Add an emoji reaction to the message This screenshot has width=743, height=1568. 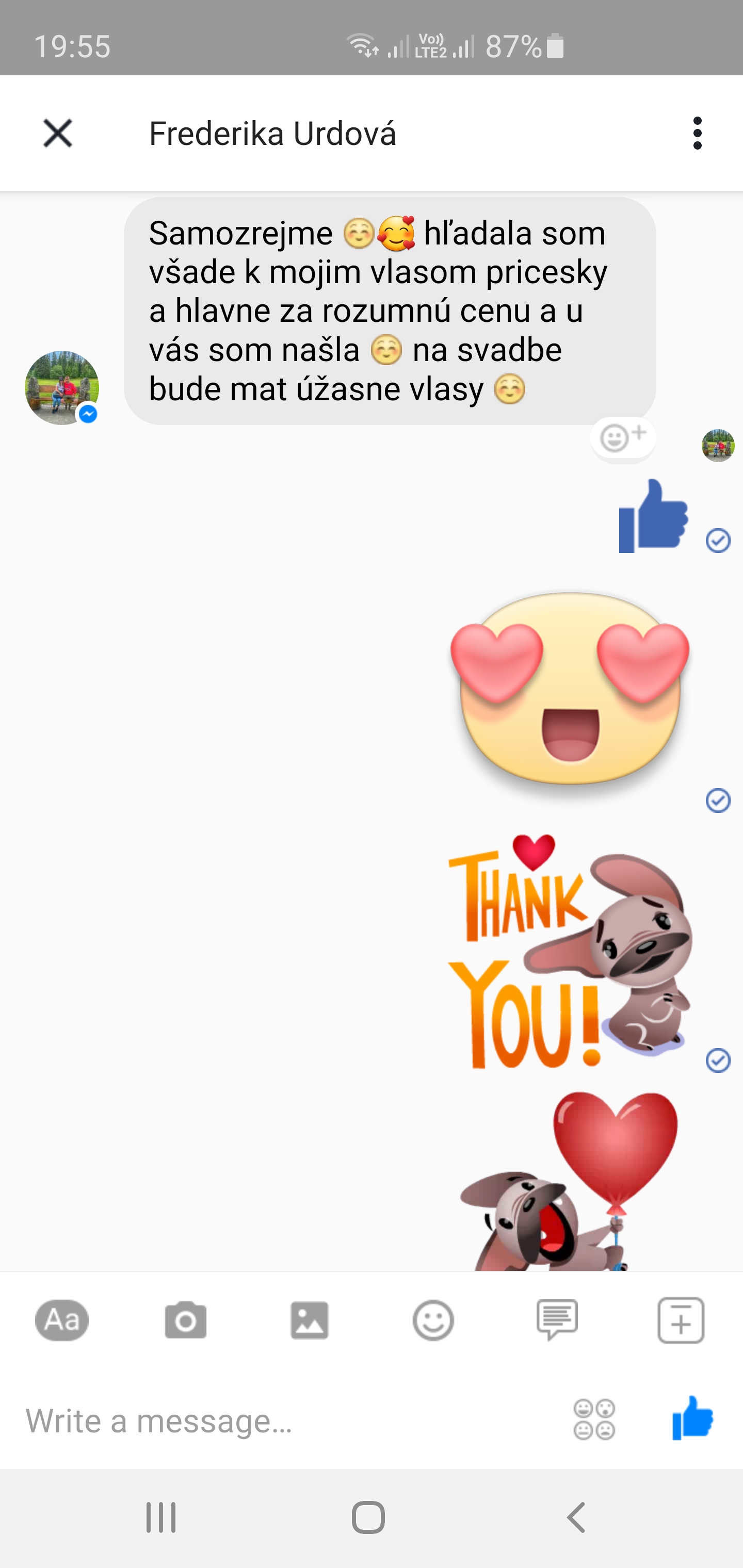coord(623,438)
